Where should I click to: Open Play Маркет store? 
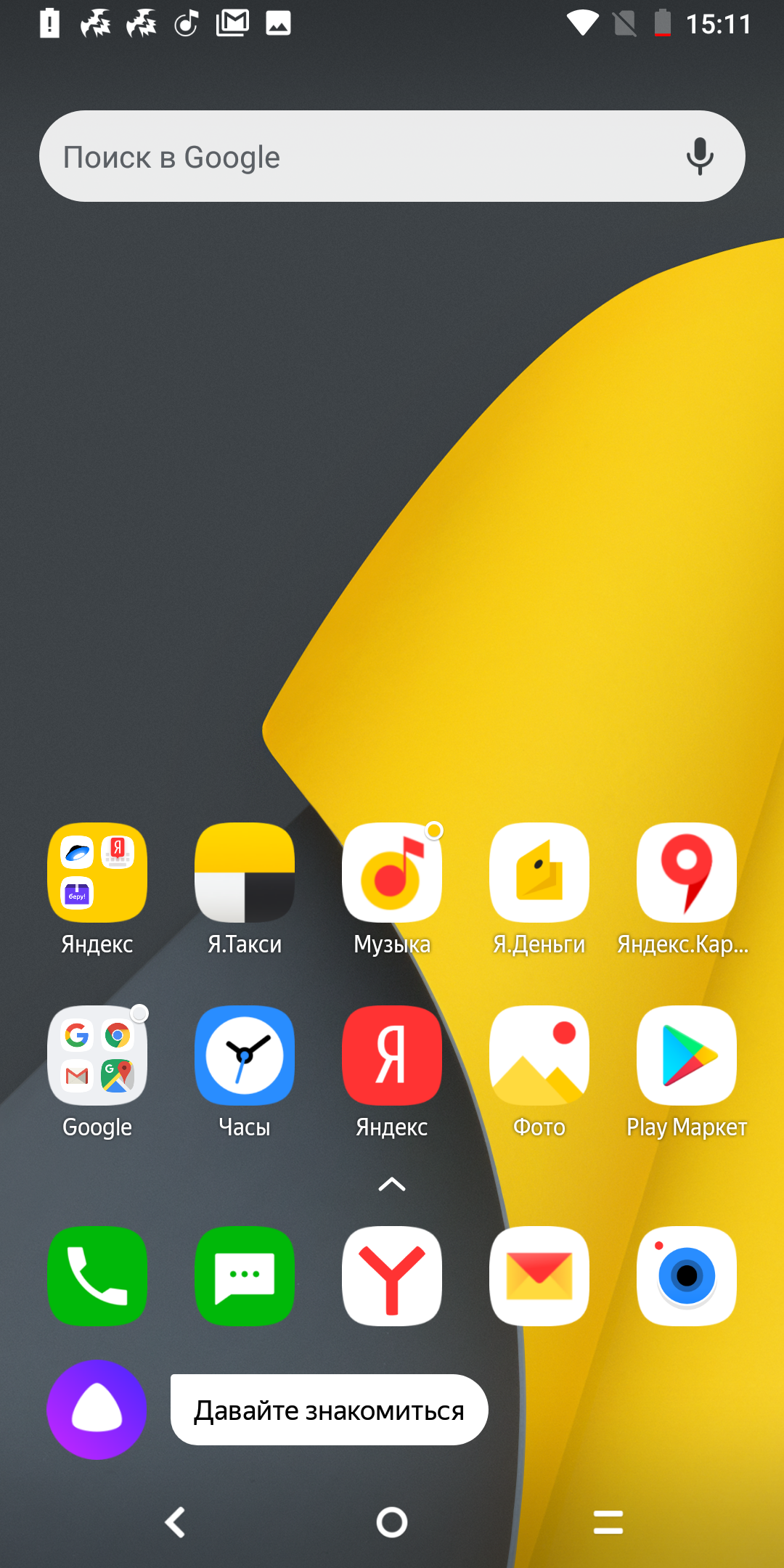pyautogui.click(x=687, y=1055)
